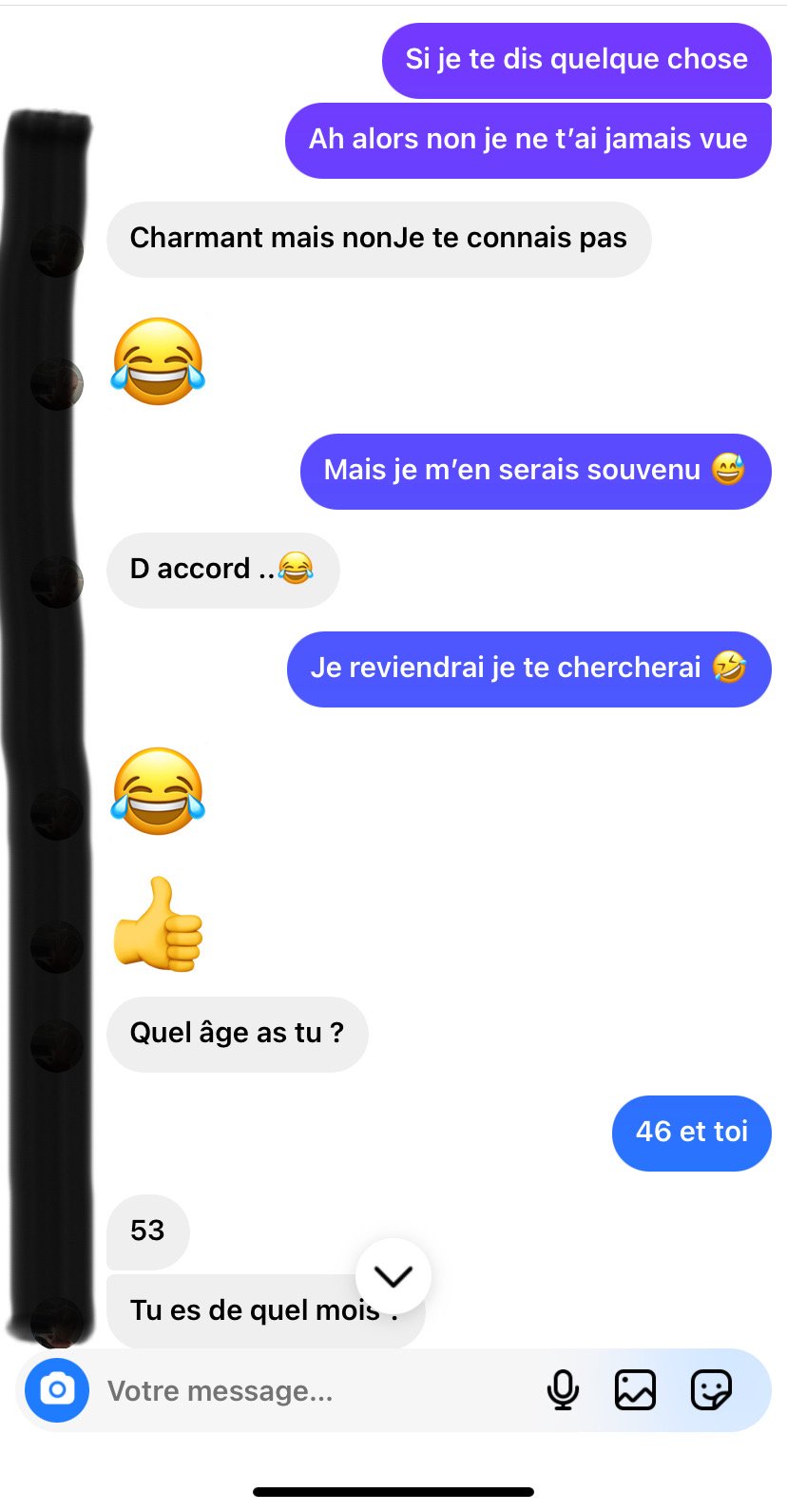The width and height of the screenshot is (787, 1512).
Task: Jump to latest messages with down chevron
Action: [x=393, y=1276]
